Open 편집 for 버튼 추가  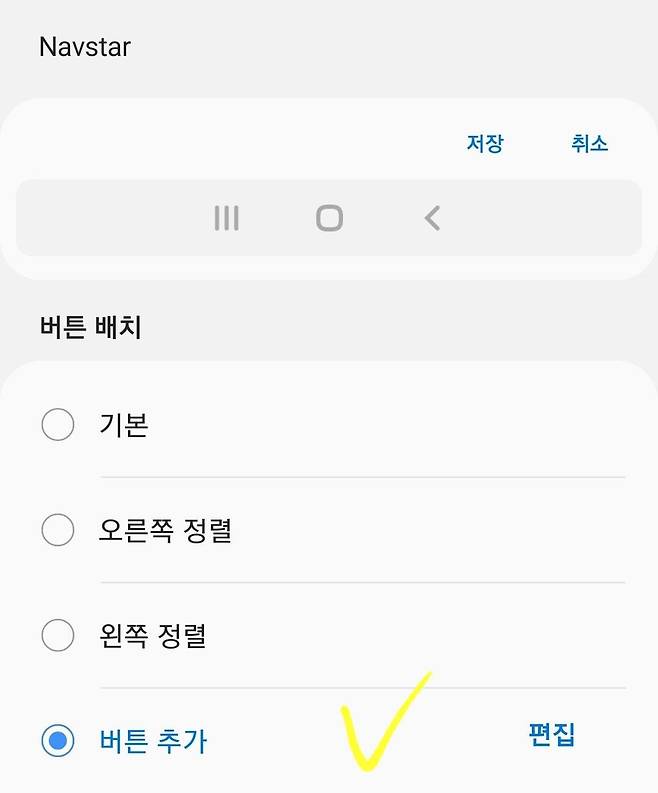click(551, 735)
